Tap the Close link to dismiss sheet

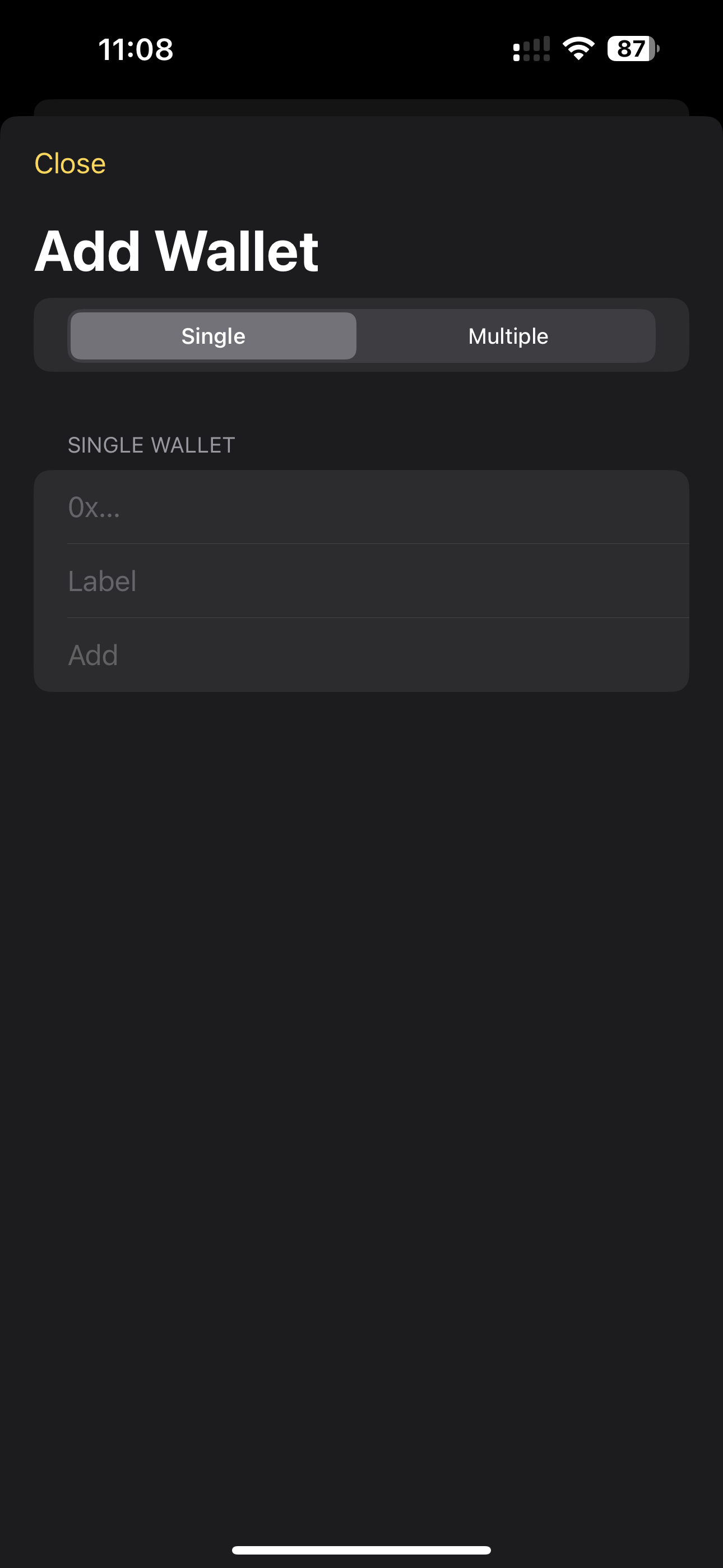tap(70, 163)
